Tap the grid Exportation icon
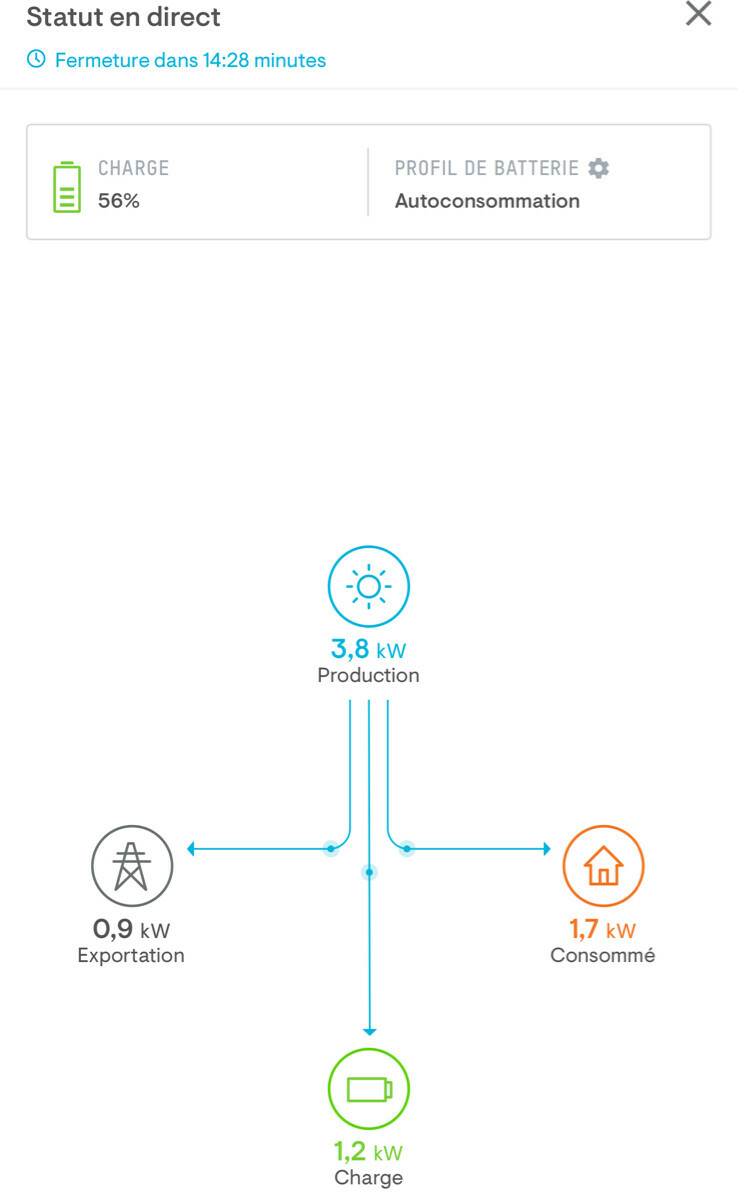Image resolution: width=738 pixels, height=1200 pixels. point(132,866)
